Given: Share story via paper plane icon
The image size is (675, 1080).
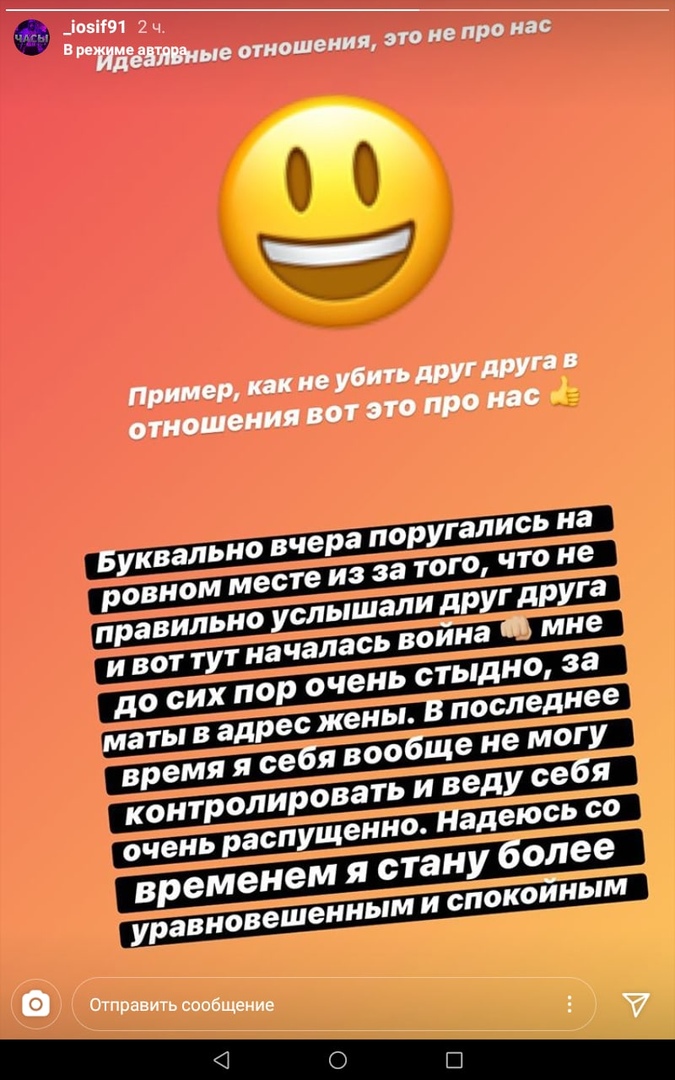Looking at the screenshot, I should click(x=636, y=1004).
